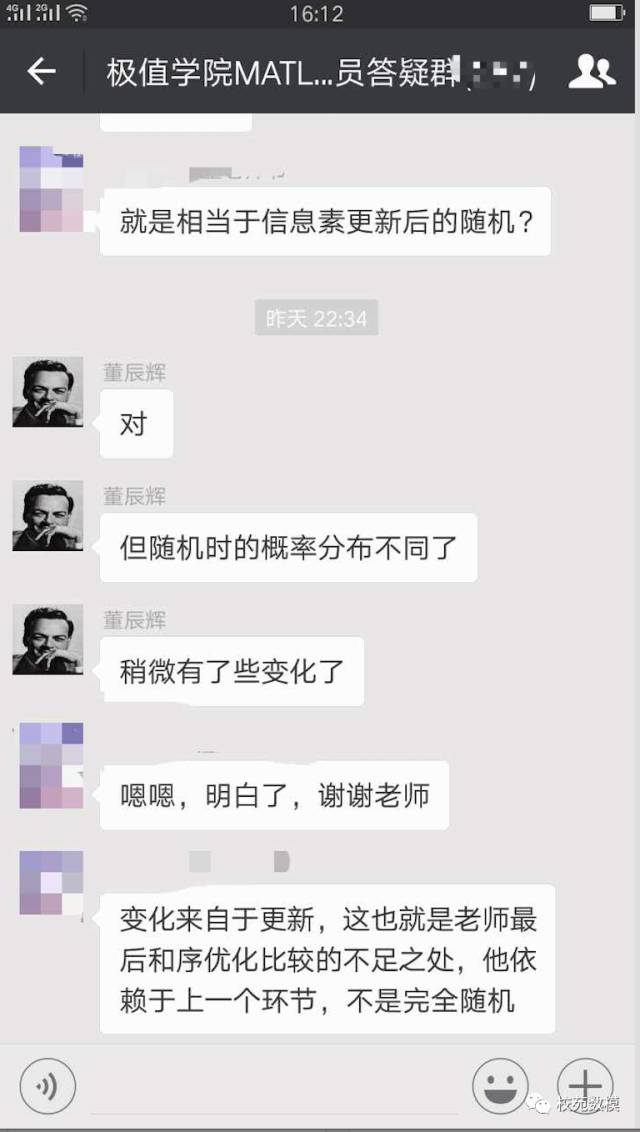Go back from the group chat

click(41, 71)
